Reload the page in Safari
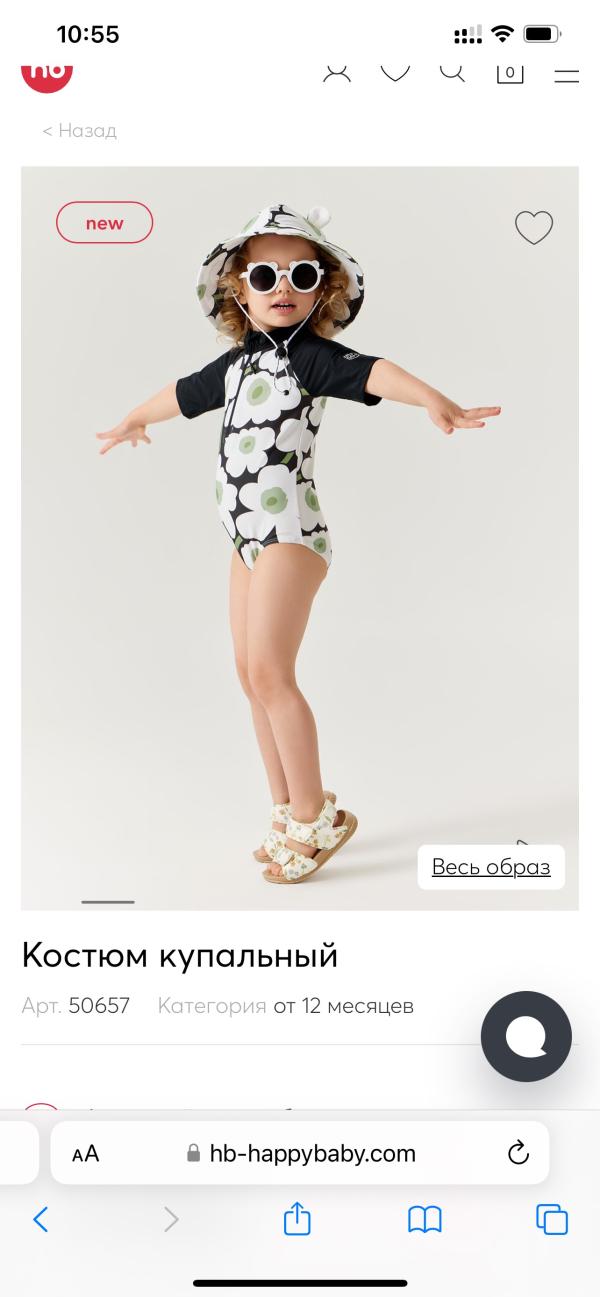600x1297 pixels. pyautogui.click(x=518, y=1153)
